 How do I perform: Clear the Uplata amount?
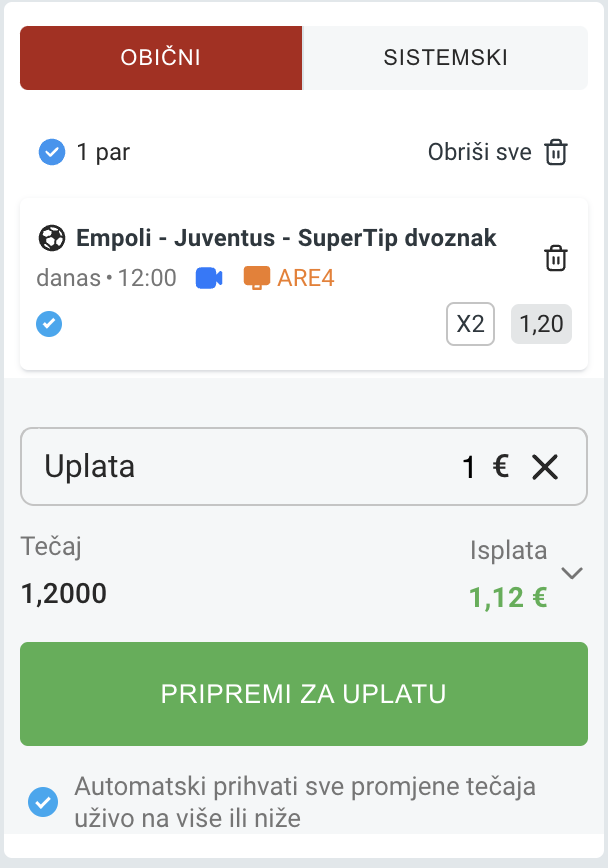(x=545, y=467)
